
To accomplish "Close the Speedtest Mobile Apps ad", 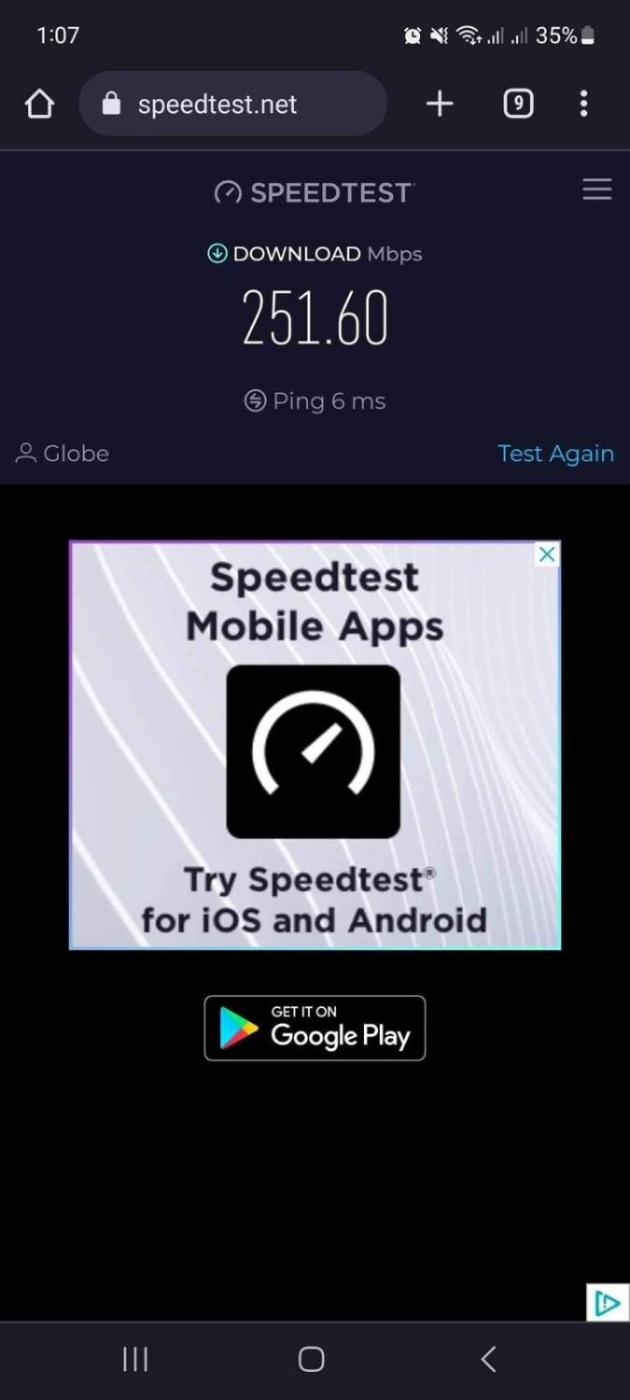I will click(546, 555).
